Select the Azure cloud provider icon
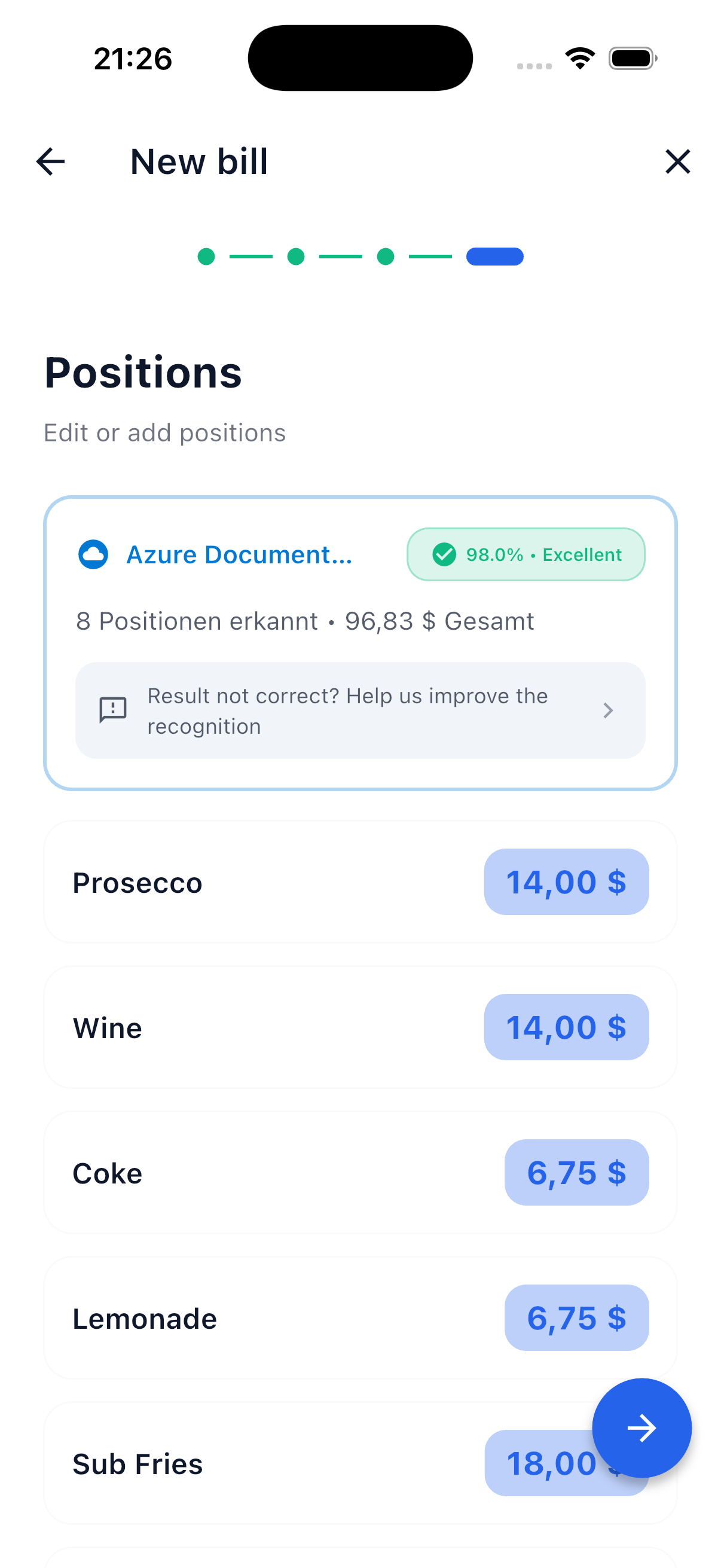 coord(93,554)
